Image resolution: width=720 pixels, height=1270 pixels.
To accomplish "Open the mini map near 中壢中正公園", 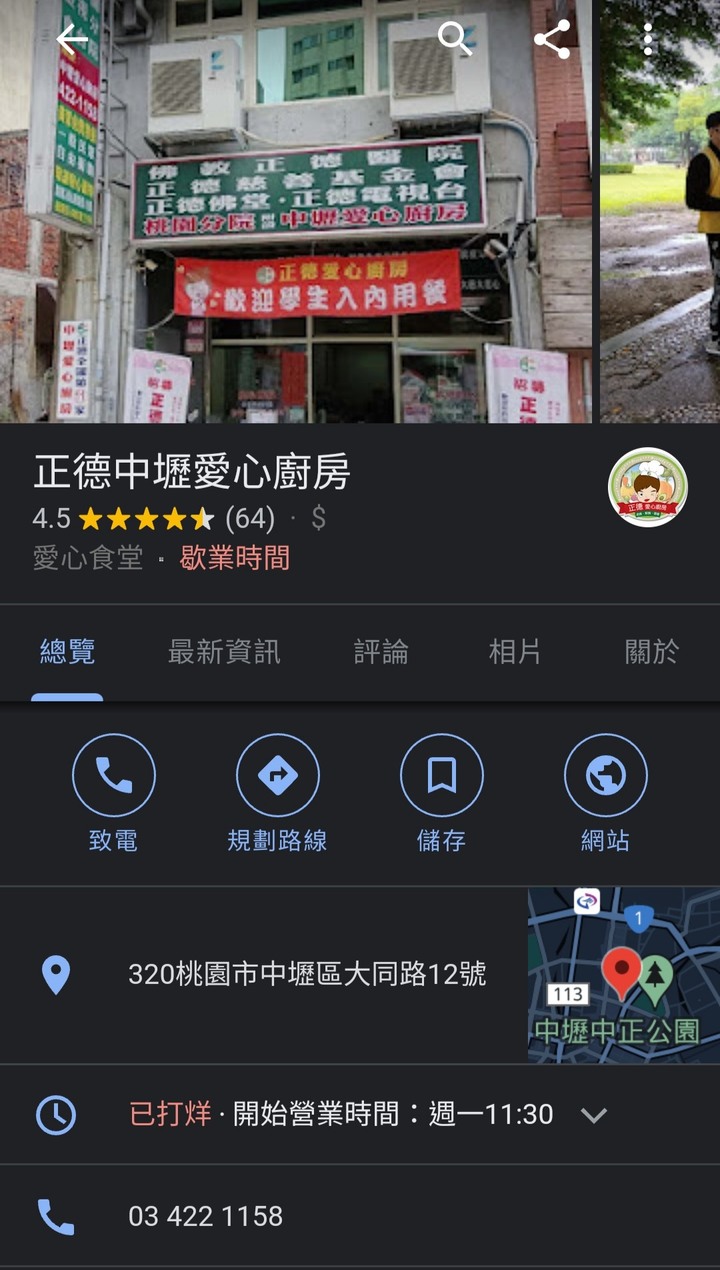I will [x=623, y=975].
